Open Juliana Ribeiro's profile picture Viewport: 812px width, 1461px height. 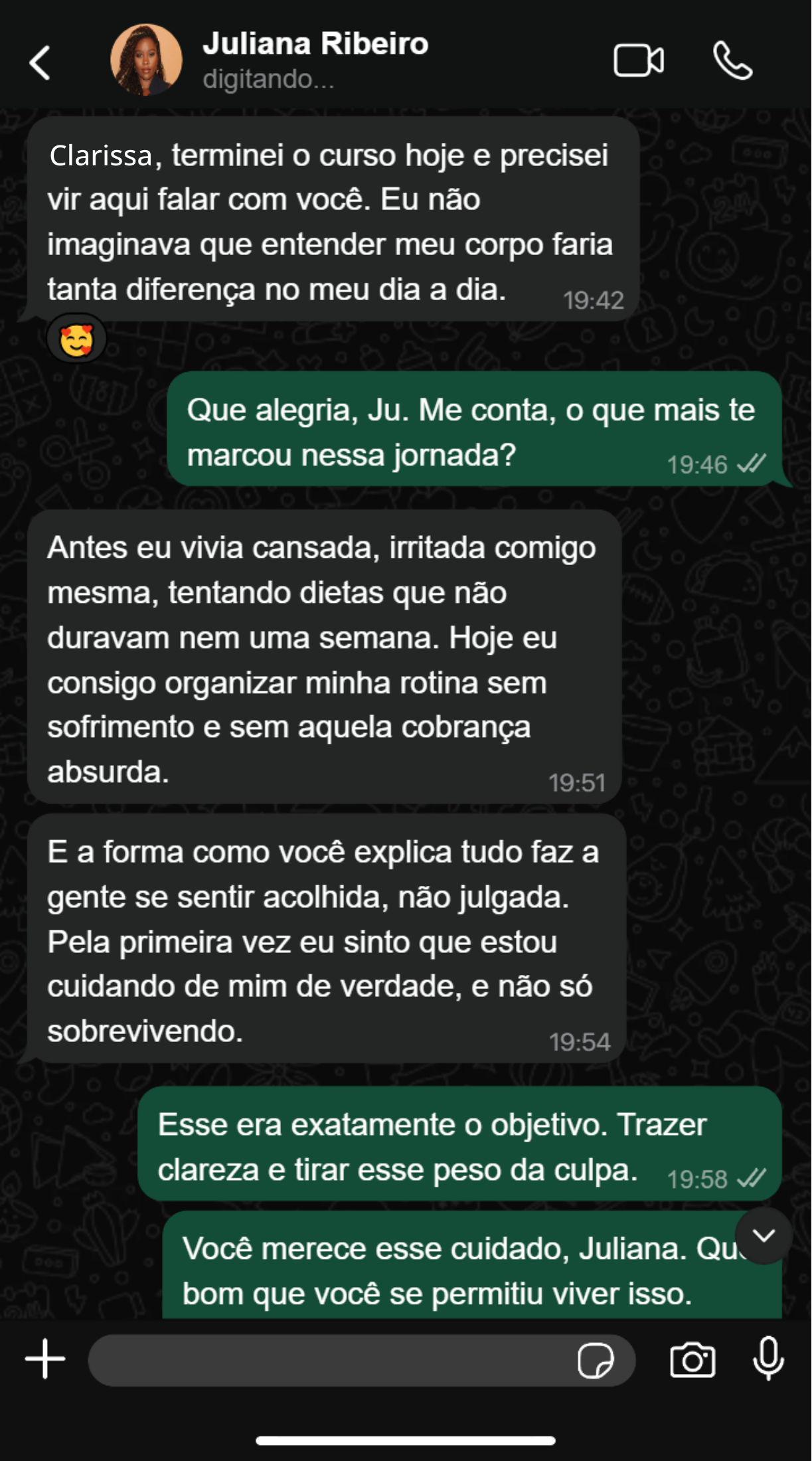pos(146,60)
